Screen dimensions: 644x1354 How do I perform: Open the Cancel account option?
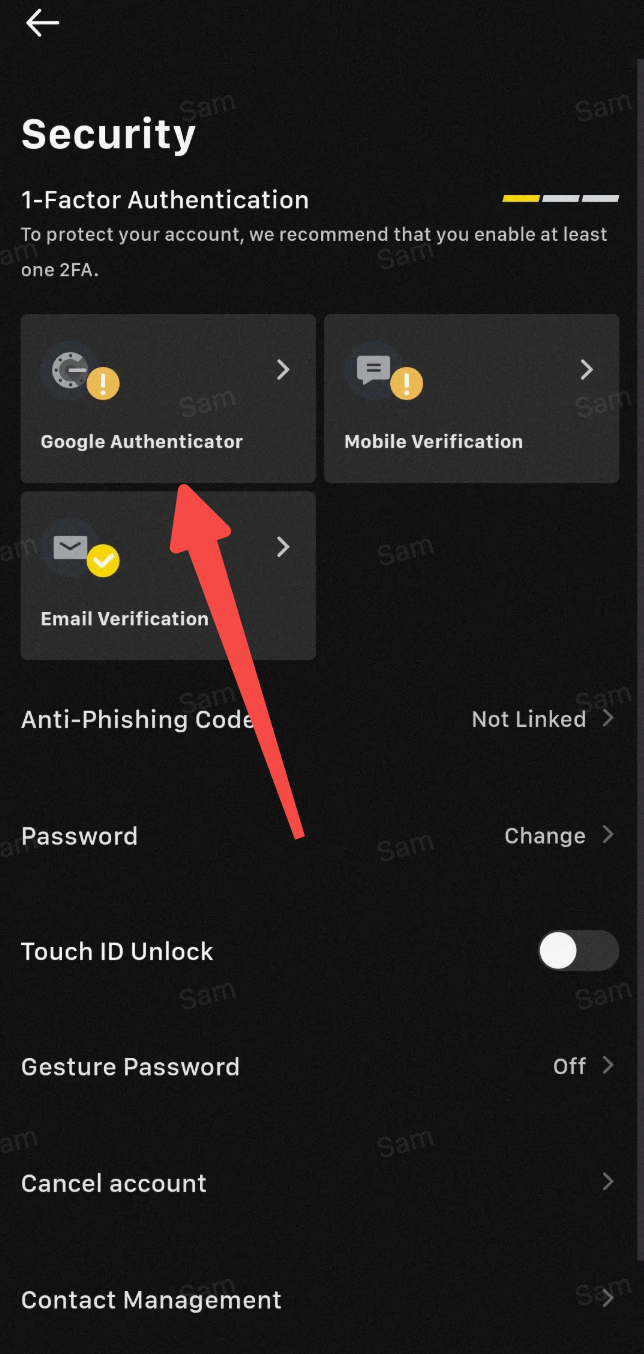(x=318, y=1183)
